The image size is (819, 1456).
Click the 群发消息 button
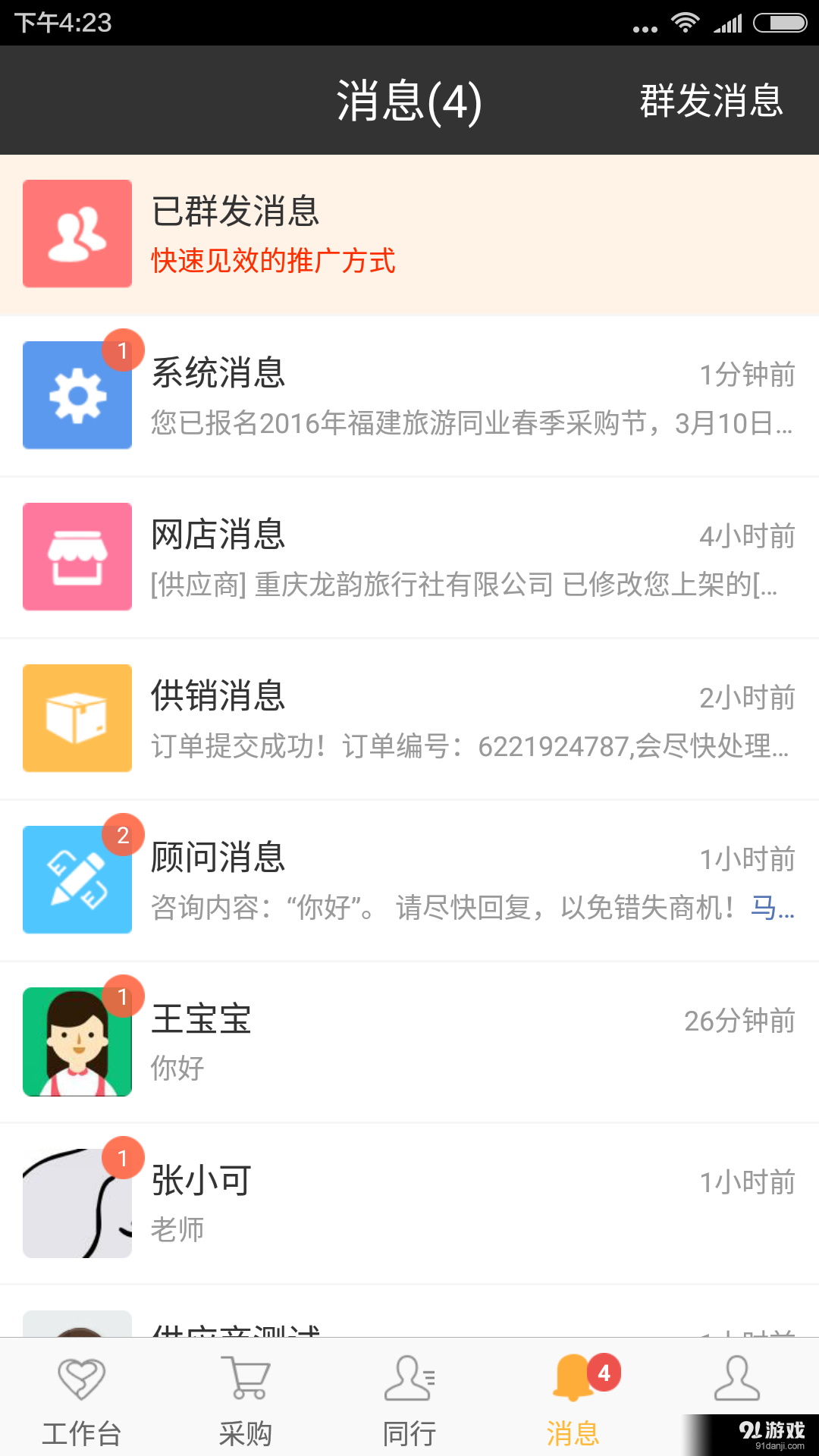710,101
